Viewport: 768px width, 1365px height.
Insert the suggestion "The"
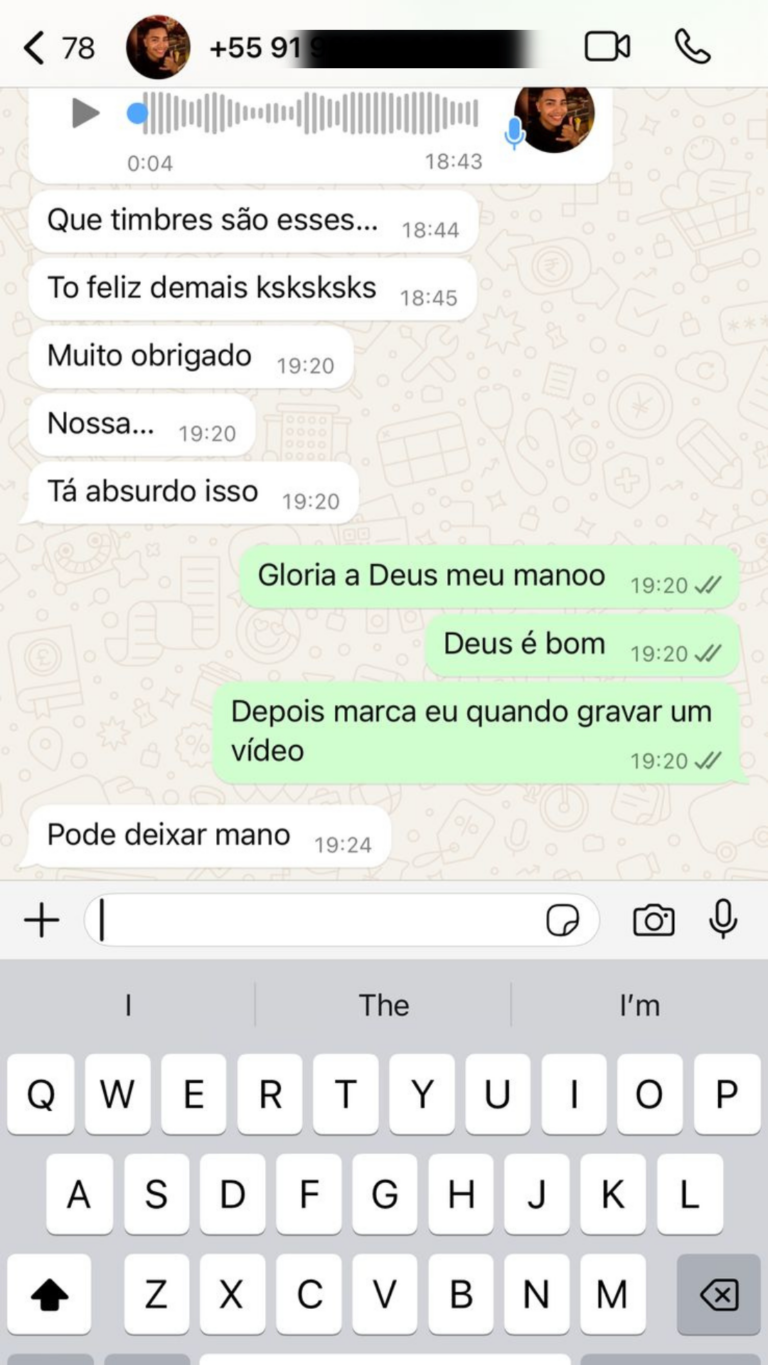[384, 1005]
